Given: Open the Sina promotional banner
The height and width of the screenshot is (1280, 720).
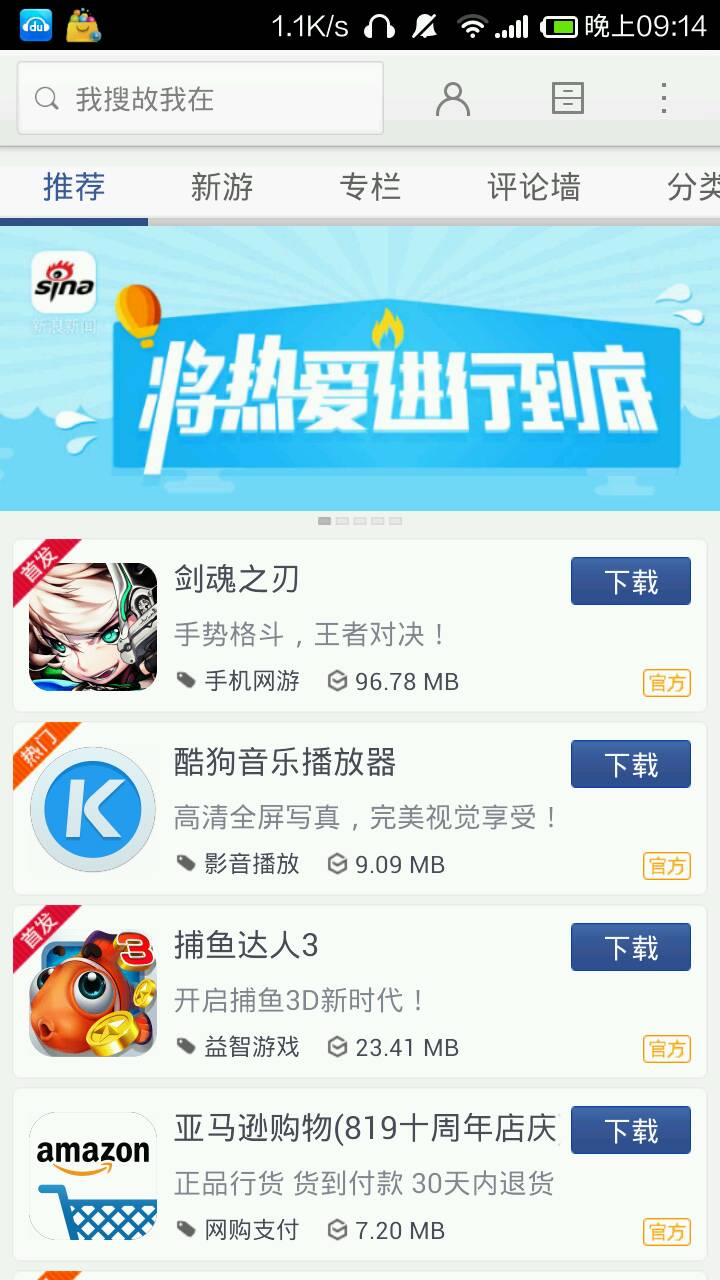Looking at the screenshot, I should coord(360,368).
